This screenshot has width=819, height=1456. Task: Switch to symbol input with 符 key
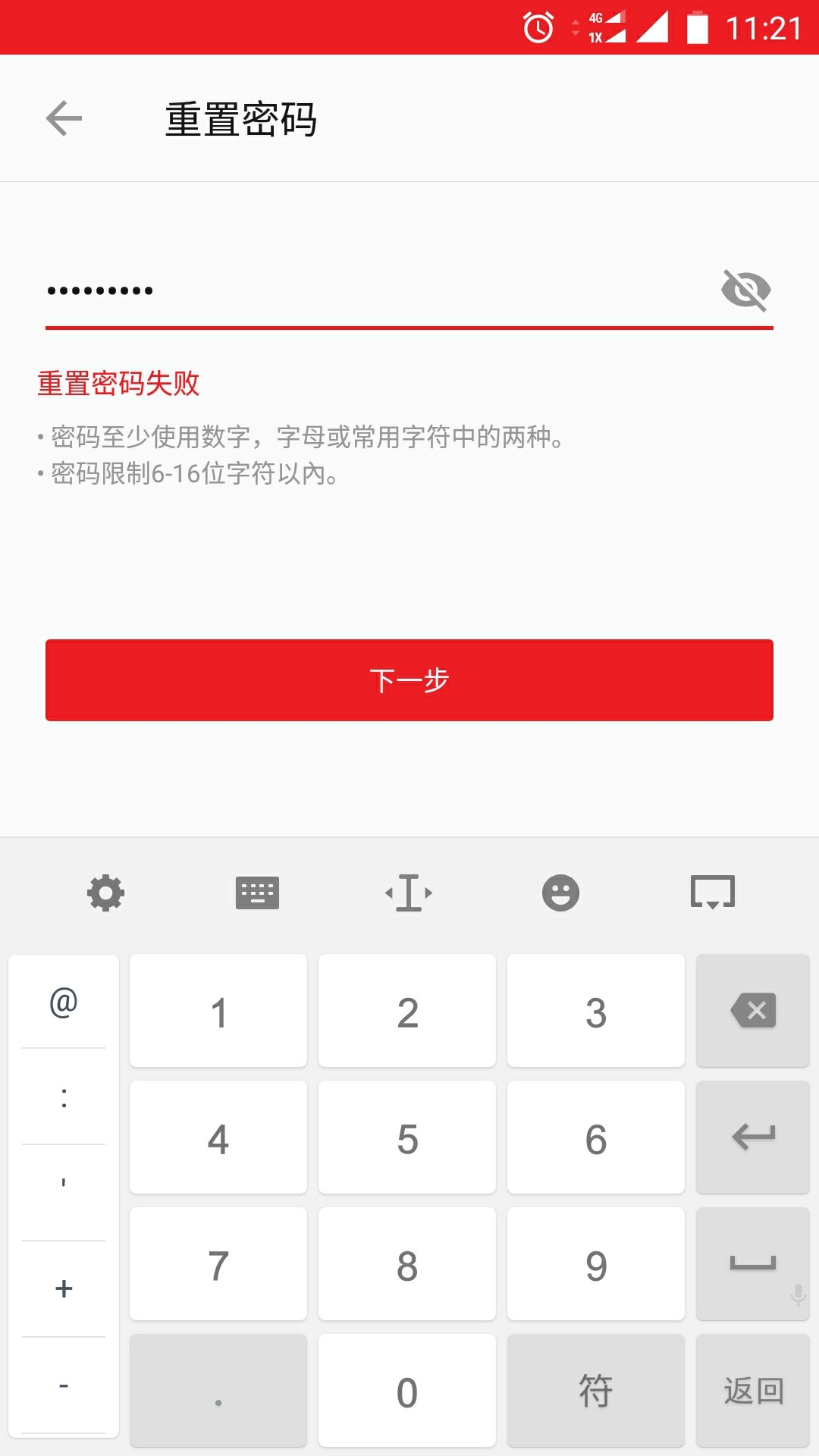[596, 1390]
